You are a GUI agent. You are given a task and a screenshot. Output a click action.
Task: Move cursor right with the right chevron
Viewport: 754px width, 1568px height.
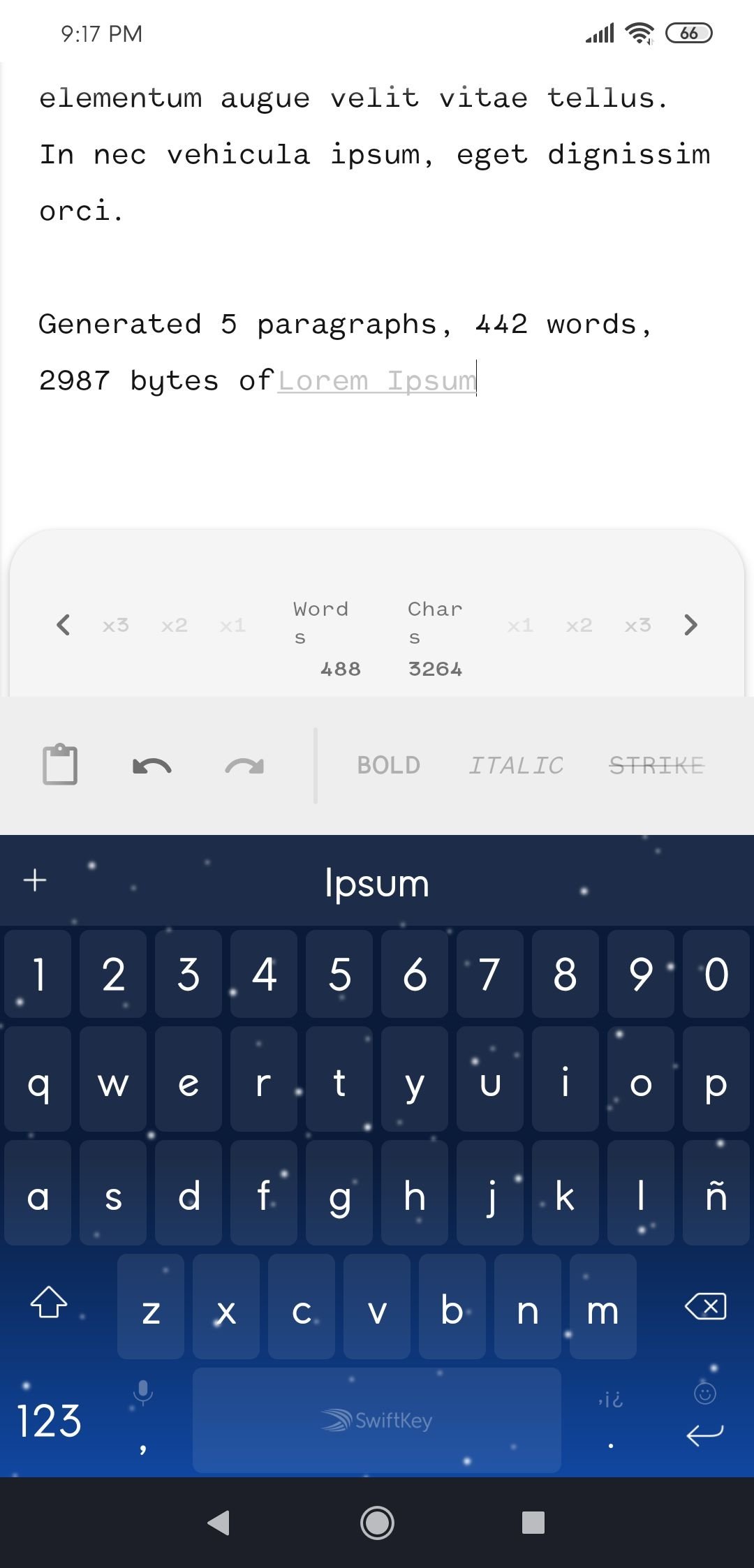click(x=690, y=625)
